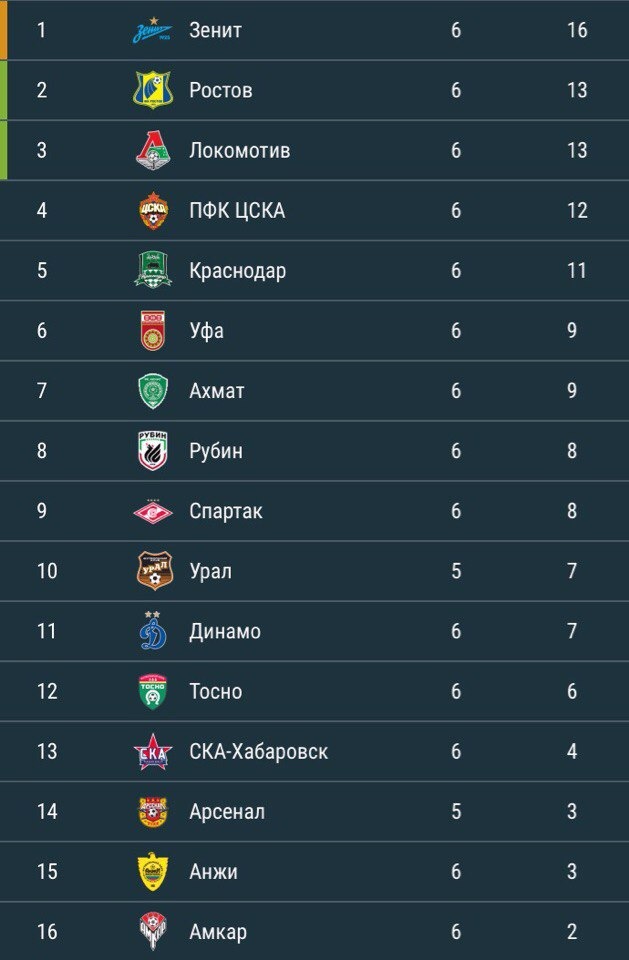The width and height of the screenshot is (629, 960).
Task: Select the Уфа row
Action: [x=206, y=331]
